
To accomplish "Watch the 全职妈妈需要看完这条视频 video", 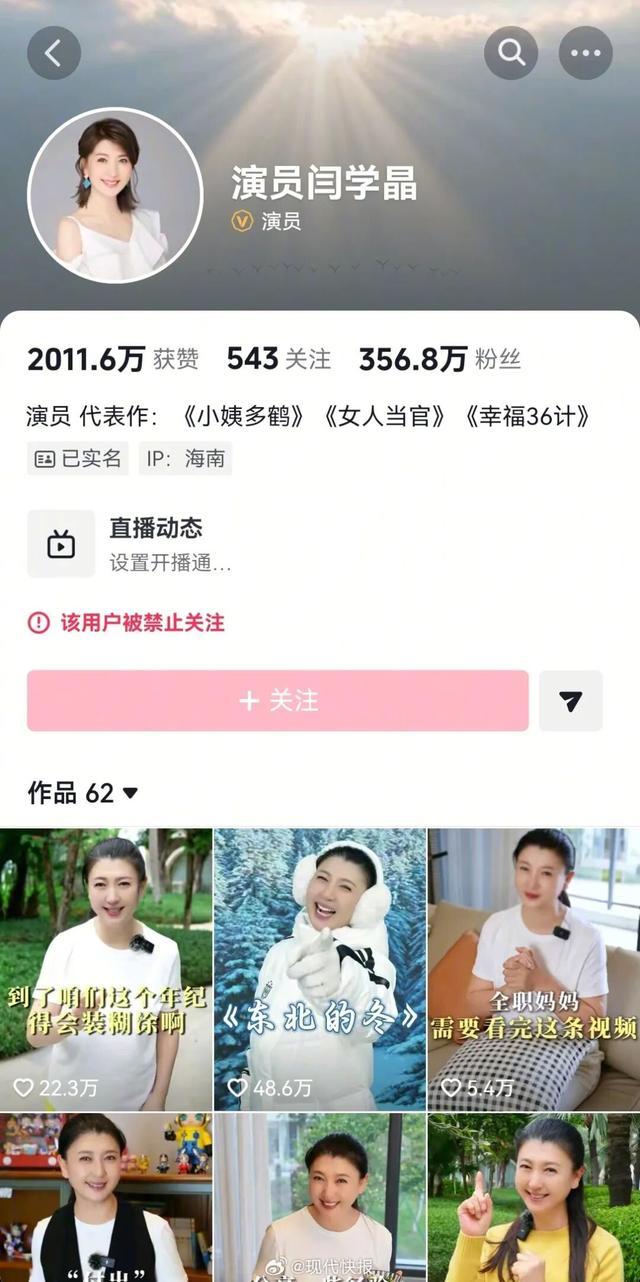I will click(x=533, y=968).
